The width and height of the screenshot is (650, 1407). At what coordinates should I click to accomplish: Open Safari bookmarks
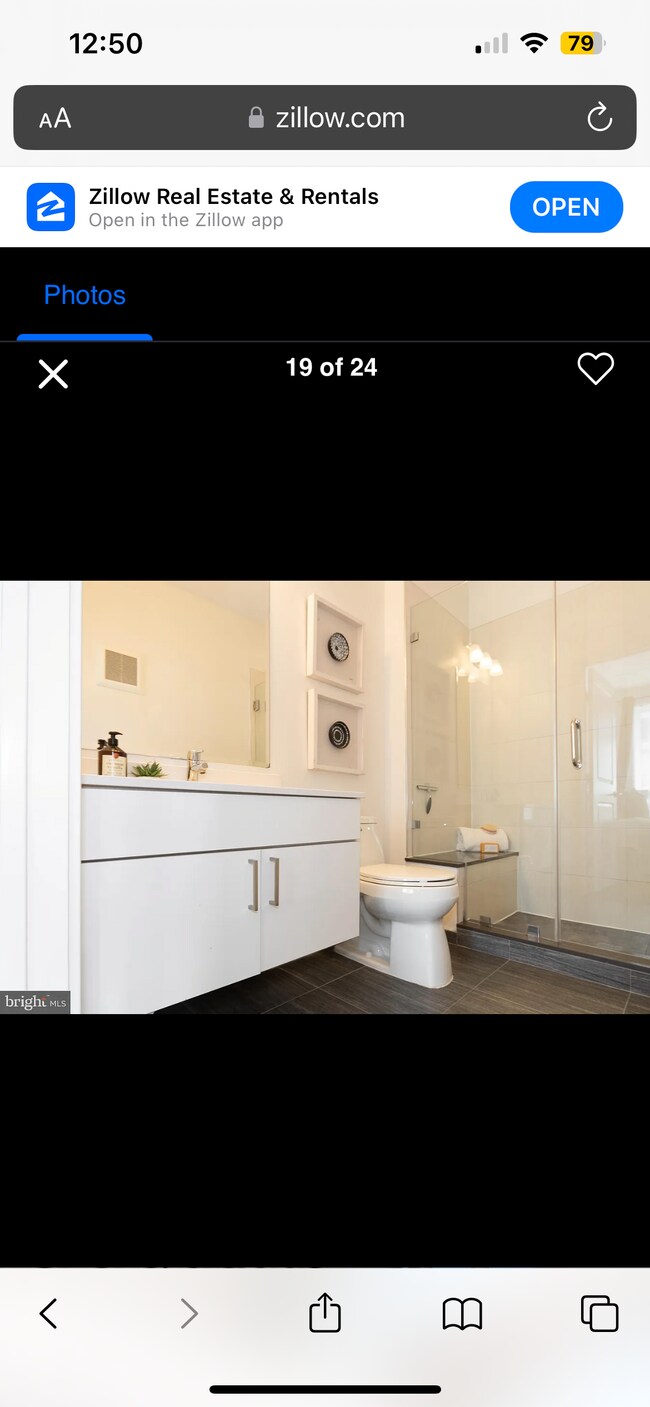click(x=462, y=1313)
